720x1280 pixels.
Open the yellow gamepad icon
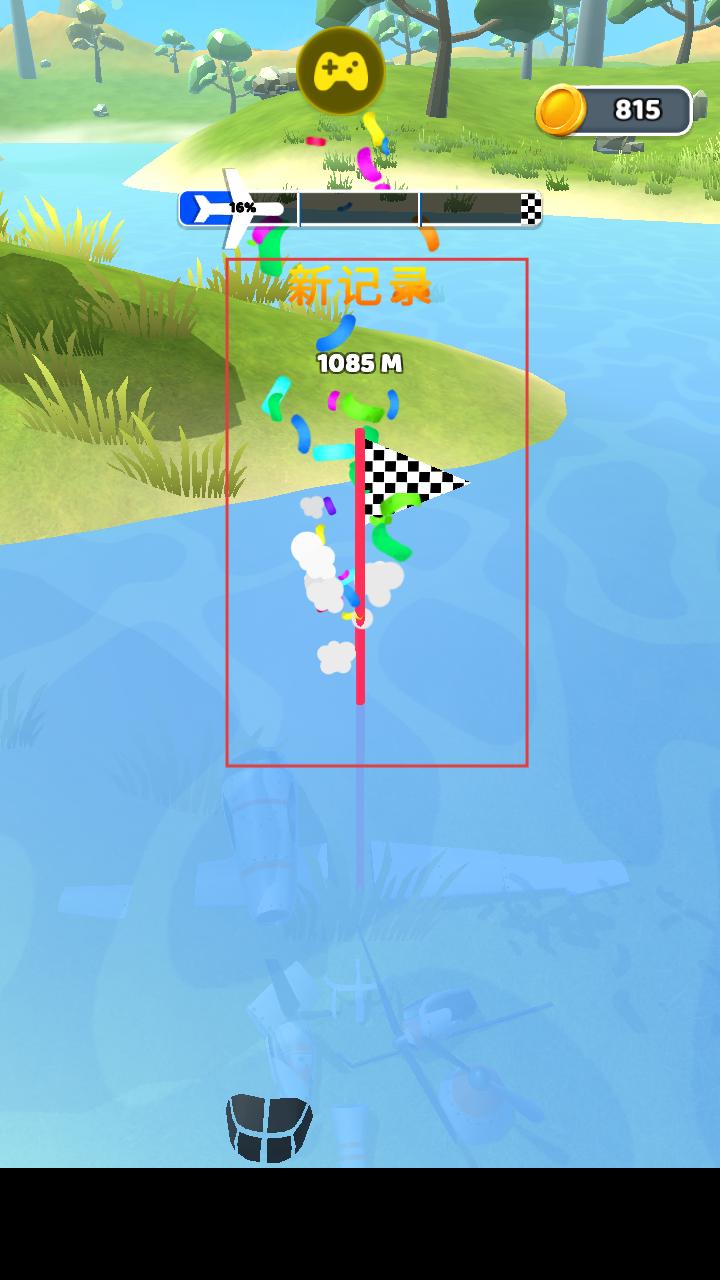(341, 71)
